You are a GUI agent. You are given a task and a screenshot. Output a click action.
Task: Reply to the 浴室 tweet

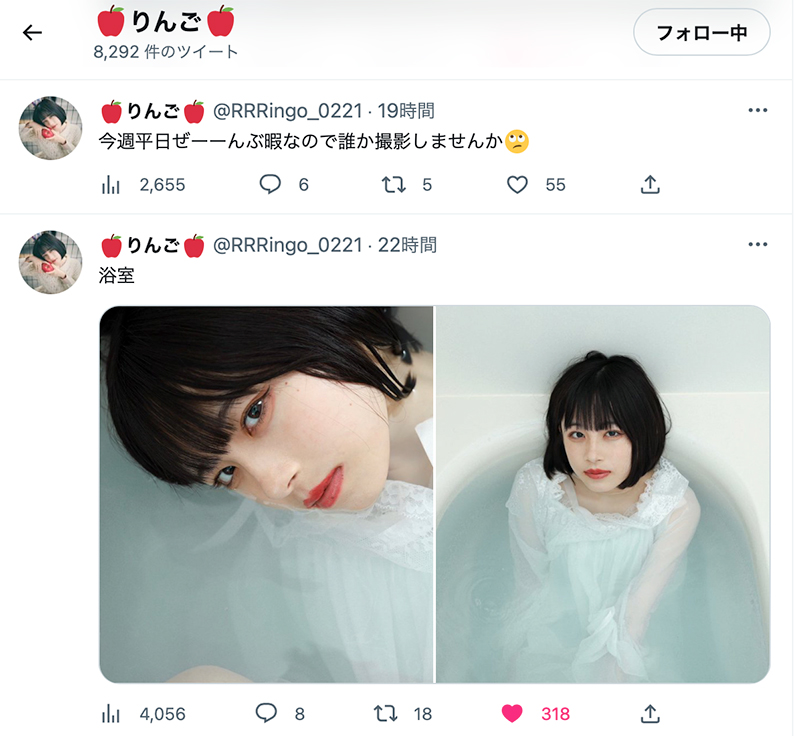pos(266,714)
